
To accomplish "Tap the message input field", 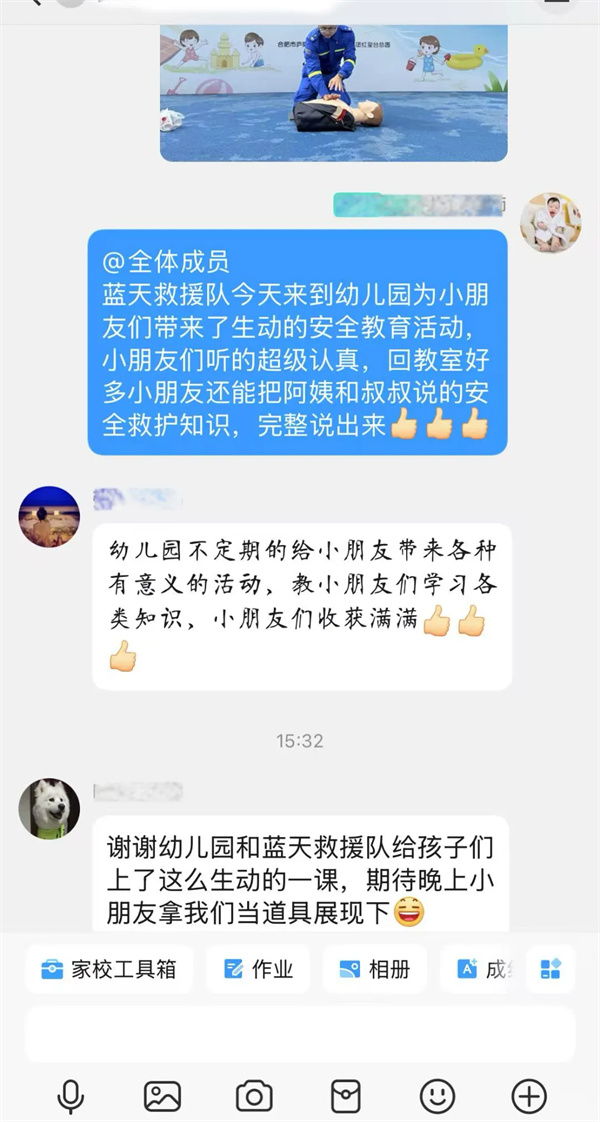I will [x=300, y=1033].
